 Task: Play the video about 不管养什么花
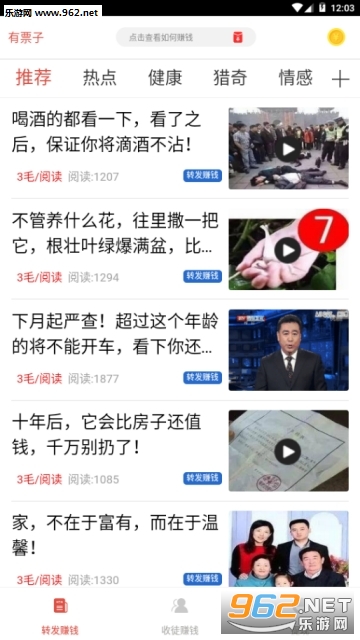click(288, 250)
